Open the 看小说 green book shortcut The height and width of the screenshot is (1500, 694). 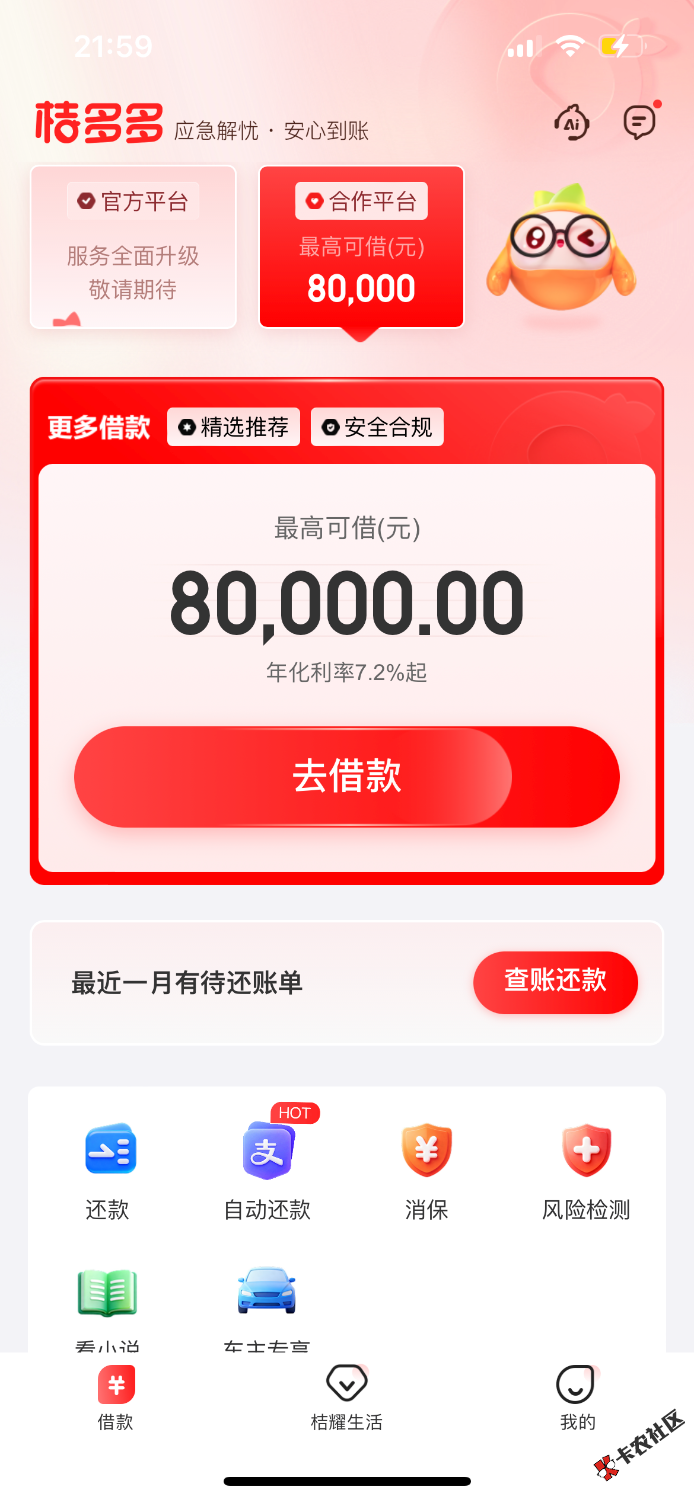(107, 1295)
